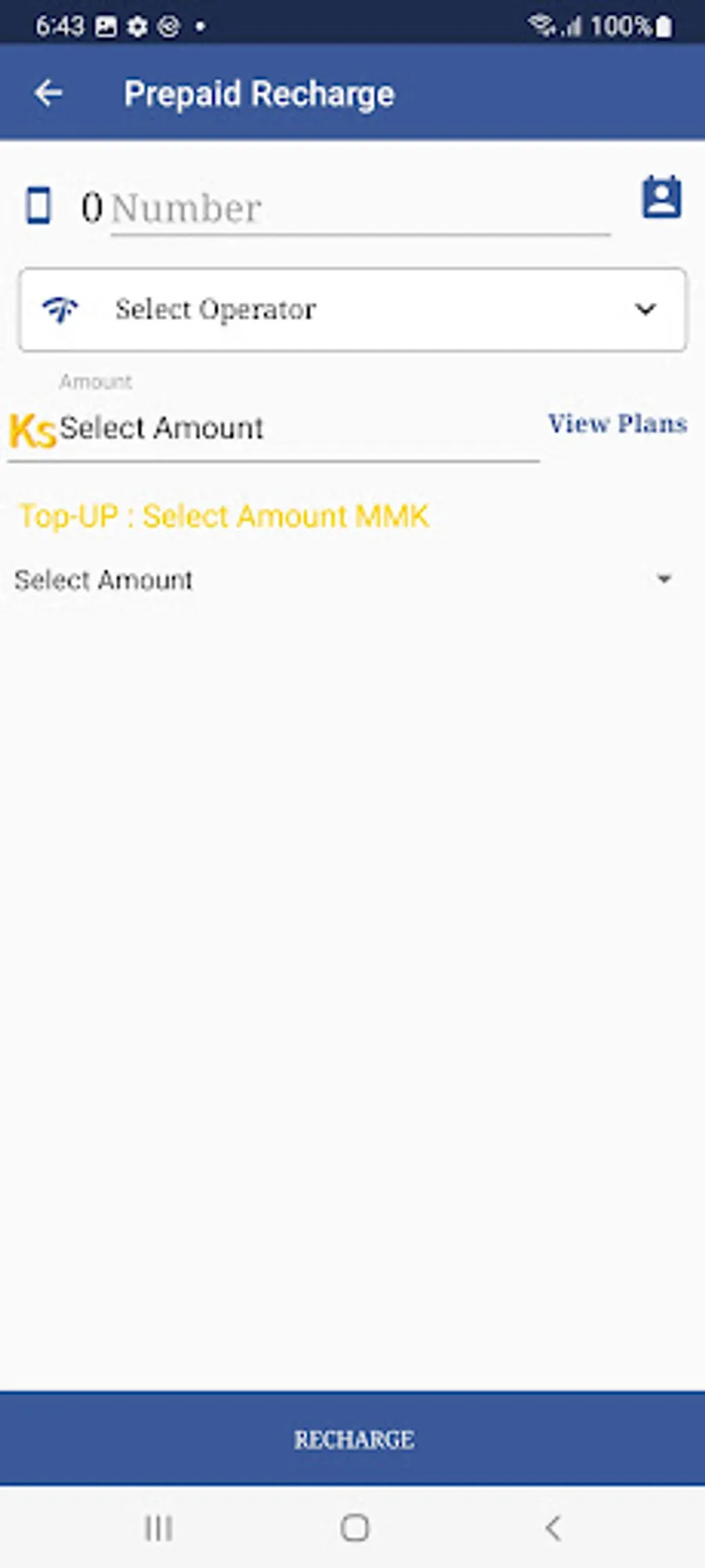Tap the RECHARGE button
The width and height of the screenshot is (705, 1568).
pyautogui.click(x=352, y=1439)
